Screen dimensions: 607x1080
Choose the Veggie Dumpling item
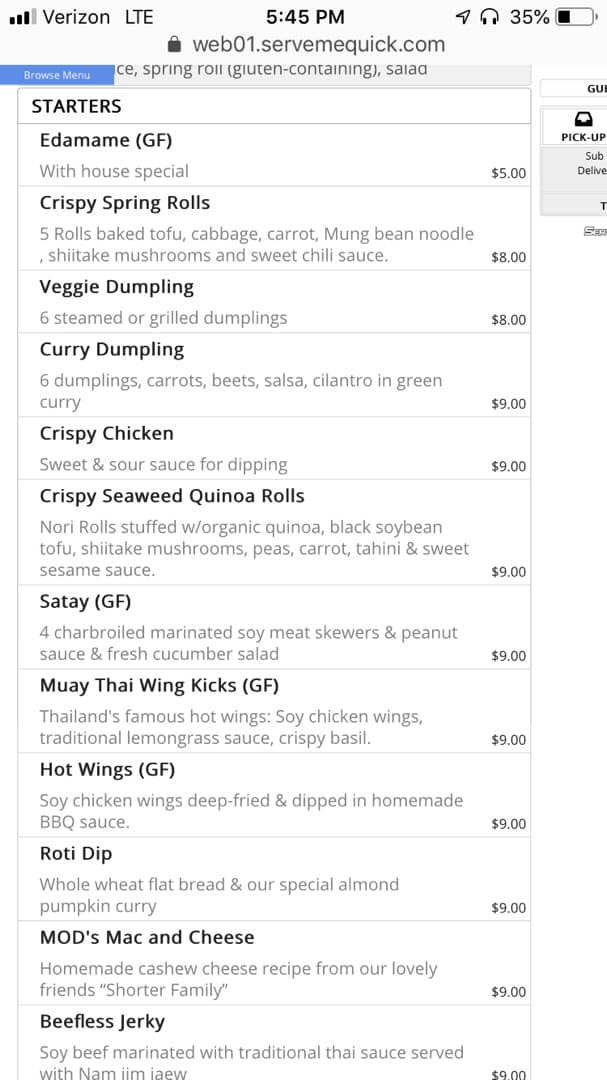[274, 302]
